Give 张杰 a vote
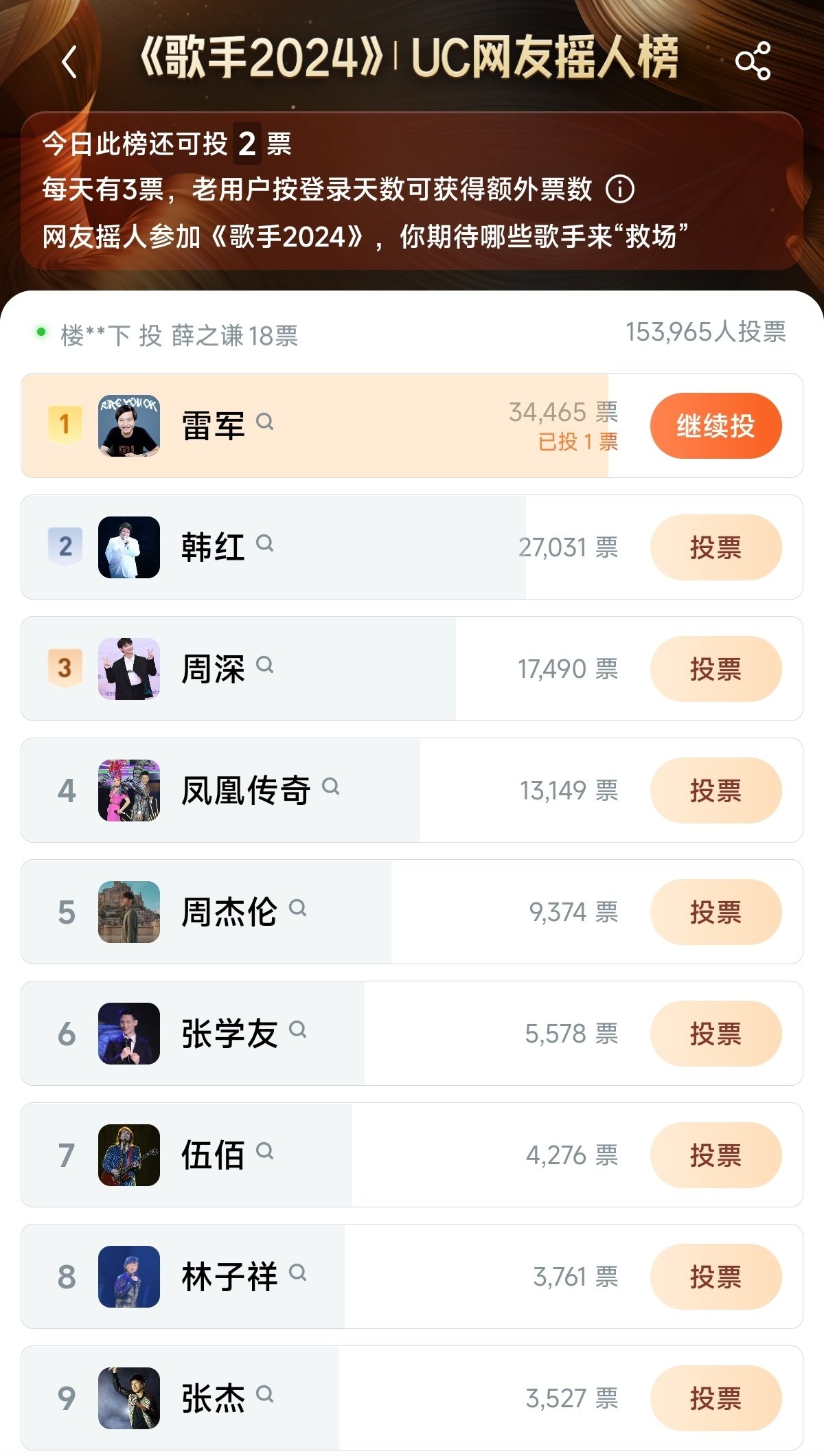Image resolution: width=824 pixels, height=1456 pixels. [x=716, y=1398]
